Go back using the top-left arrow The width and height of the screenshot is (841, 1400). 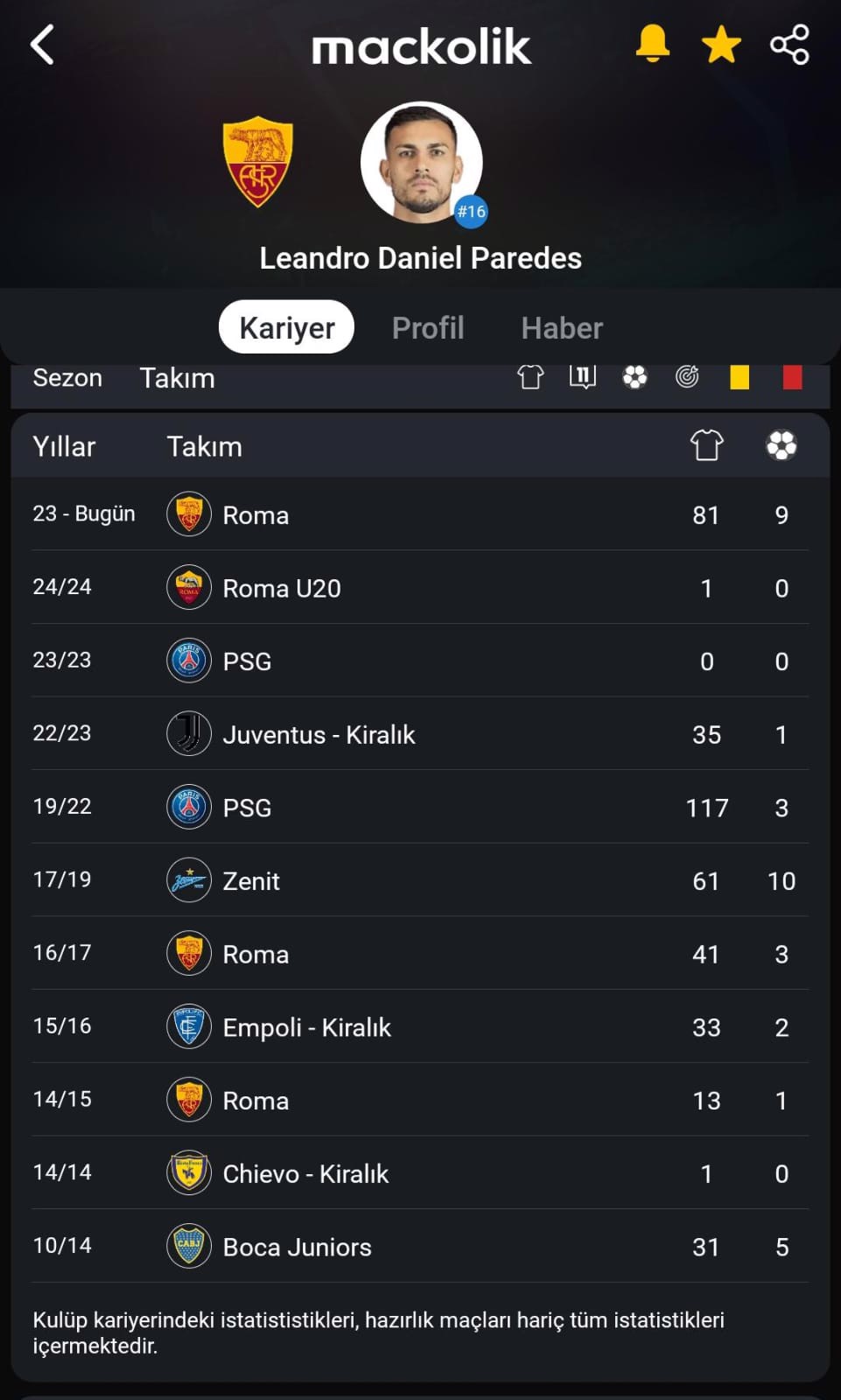[x=42, y=45]
